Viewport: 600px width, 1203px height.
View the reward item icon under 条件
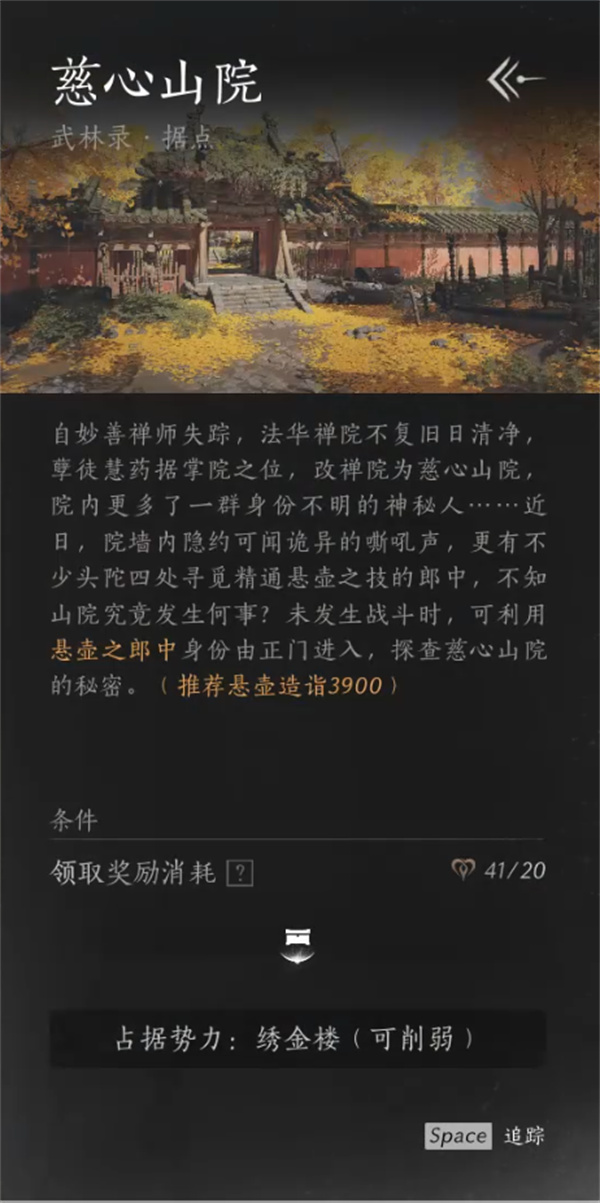coord(298,943)
